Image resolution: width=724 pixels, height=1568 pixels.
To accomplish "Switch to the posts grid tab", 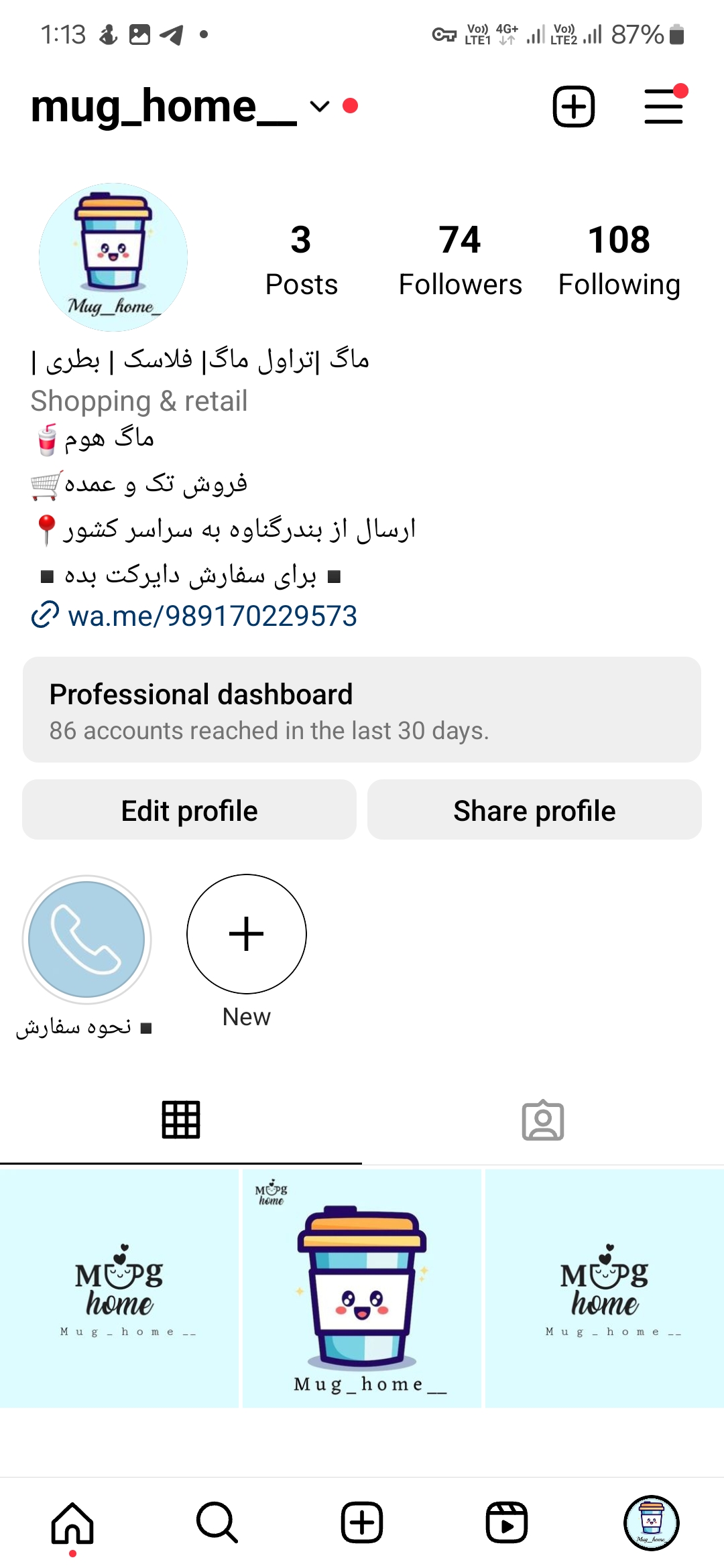I will coord(181,1120).
